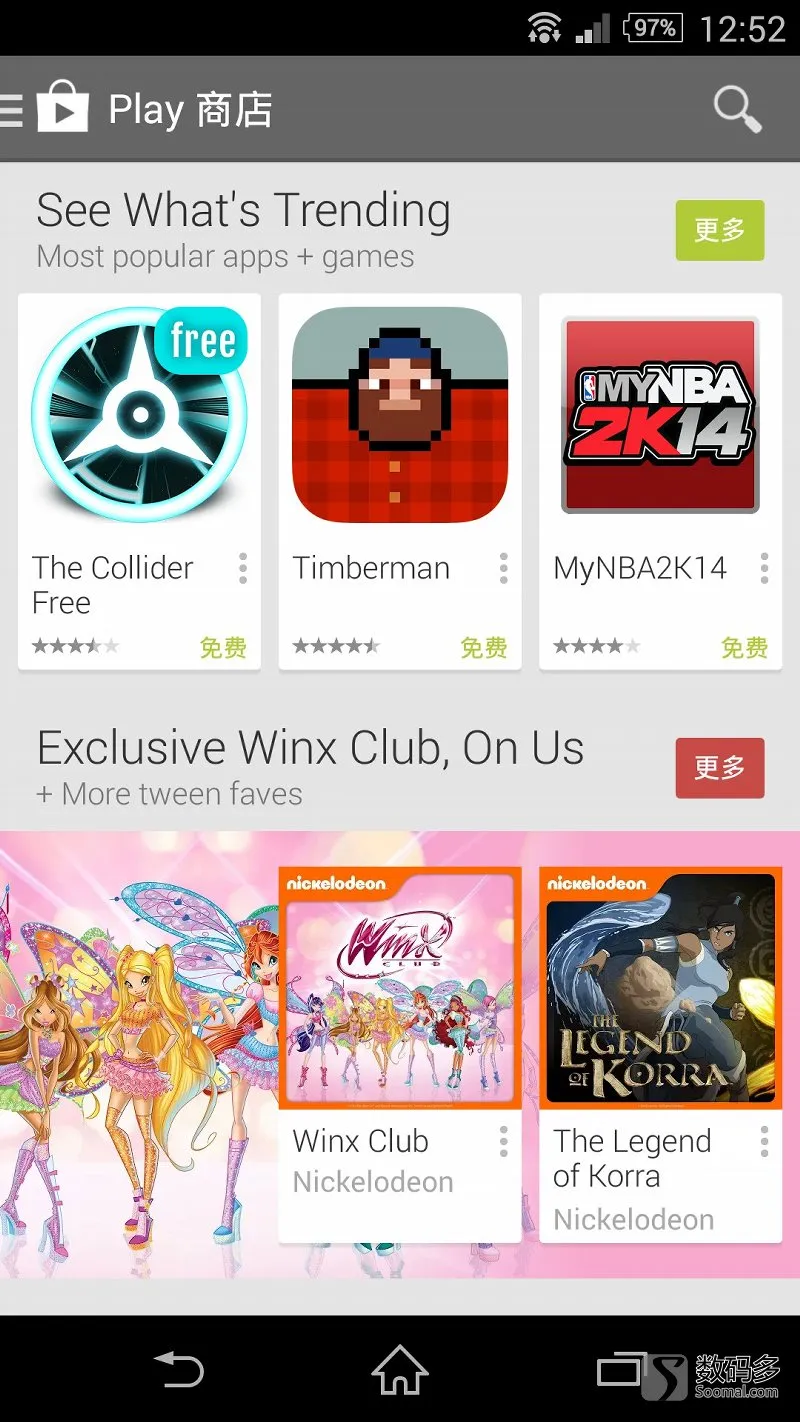Tap the green 更多 button for Trending

[x=720, y=231]
